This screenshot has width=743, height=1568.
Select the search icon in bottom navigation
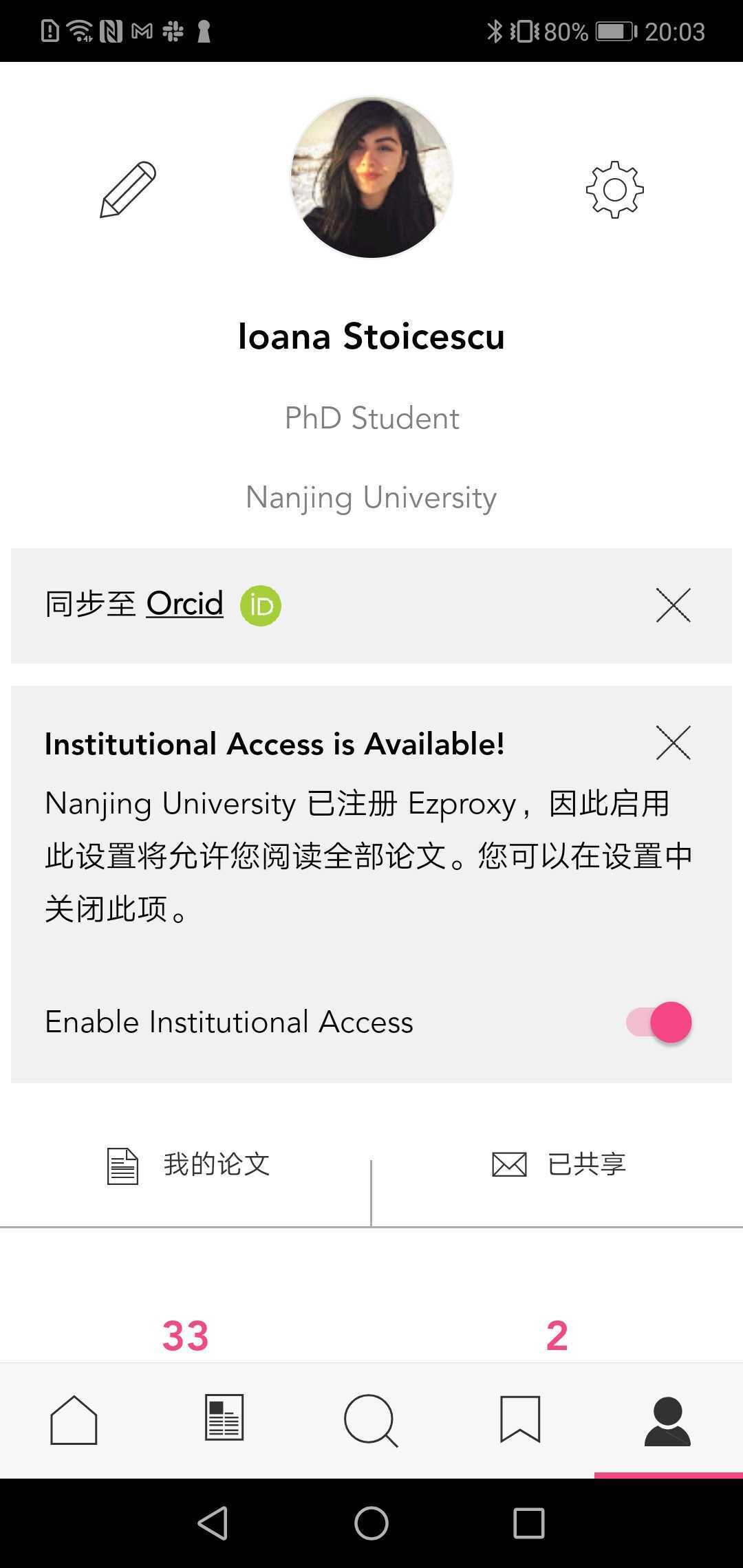[x=371, y=1421]
